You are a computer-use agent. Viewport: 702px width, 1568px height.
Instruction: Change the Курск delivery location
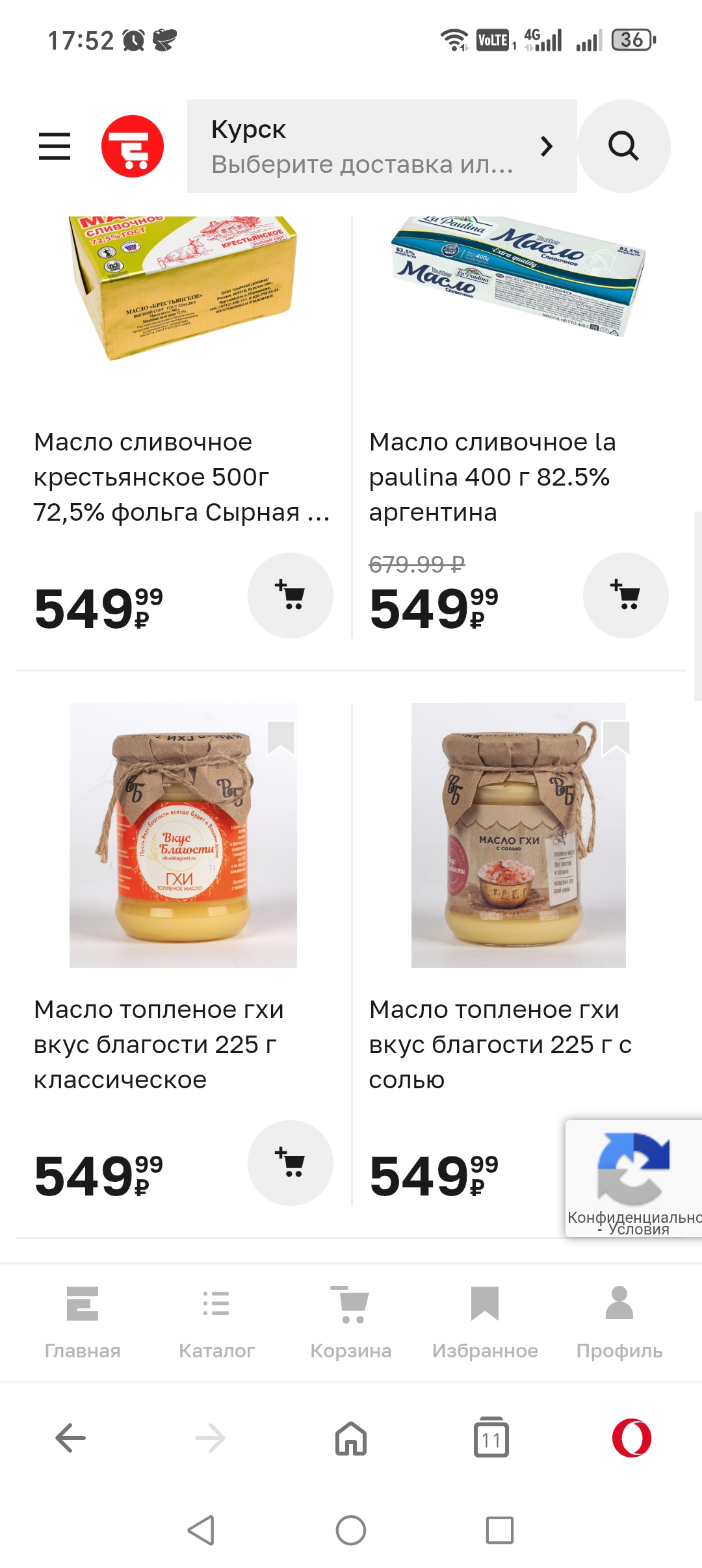382,146
